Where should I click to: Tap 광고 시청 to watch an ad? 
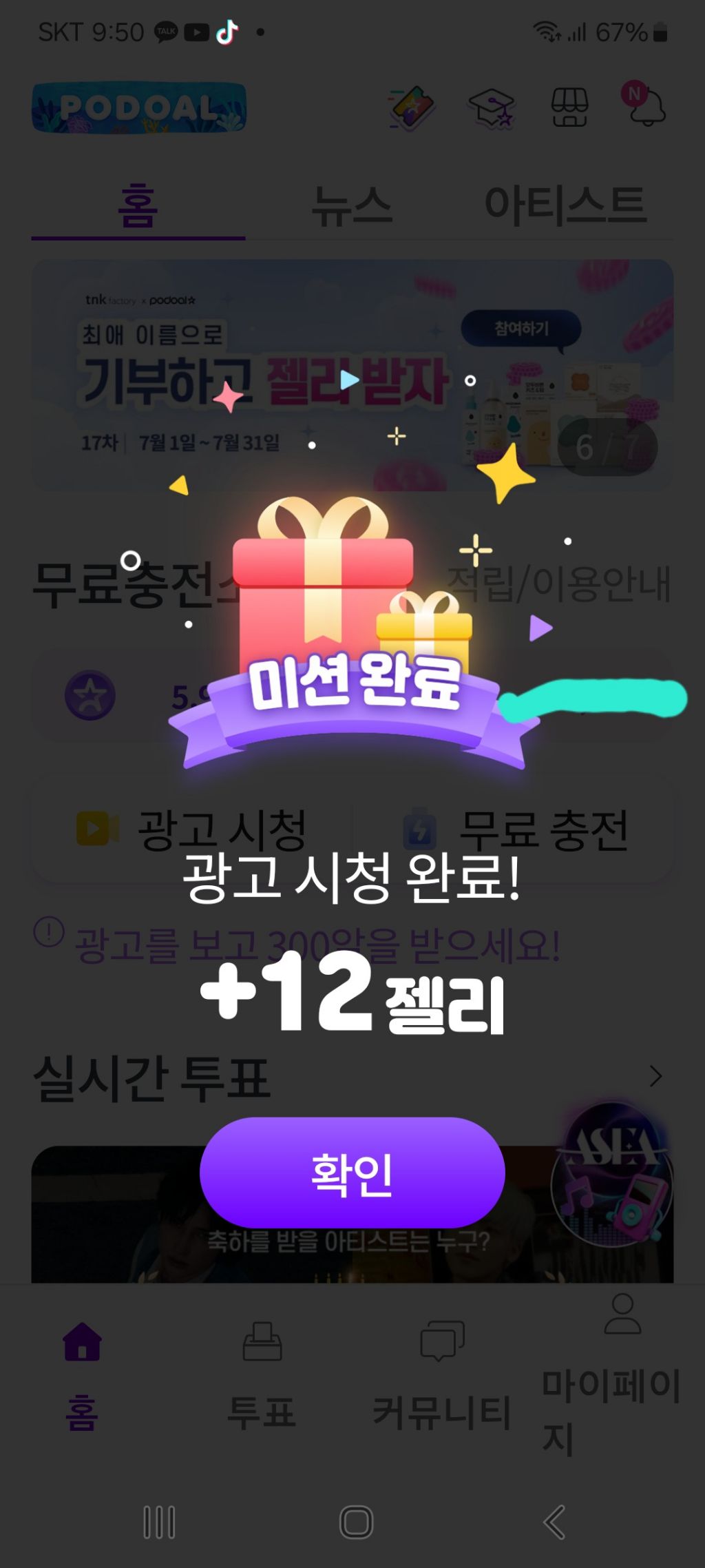click(x=193, y=829)
